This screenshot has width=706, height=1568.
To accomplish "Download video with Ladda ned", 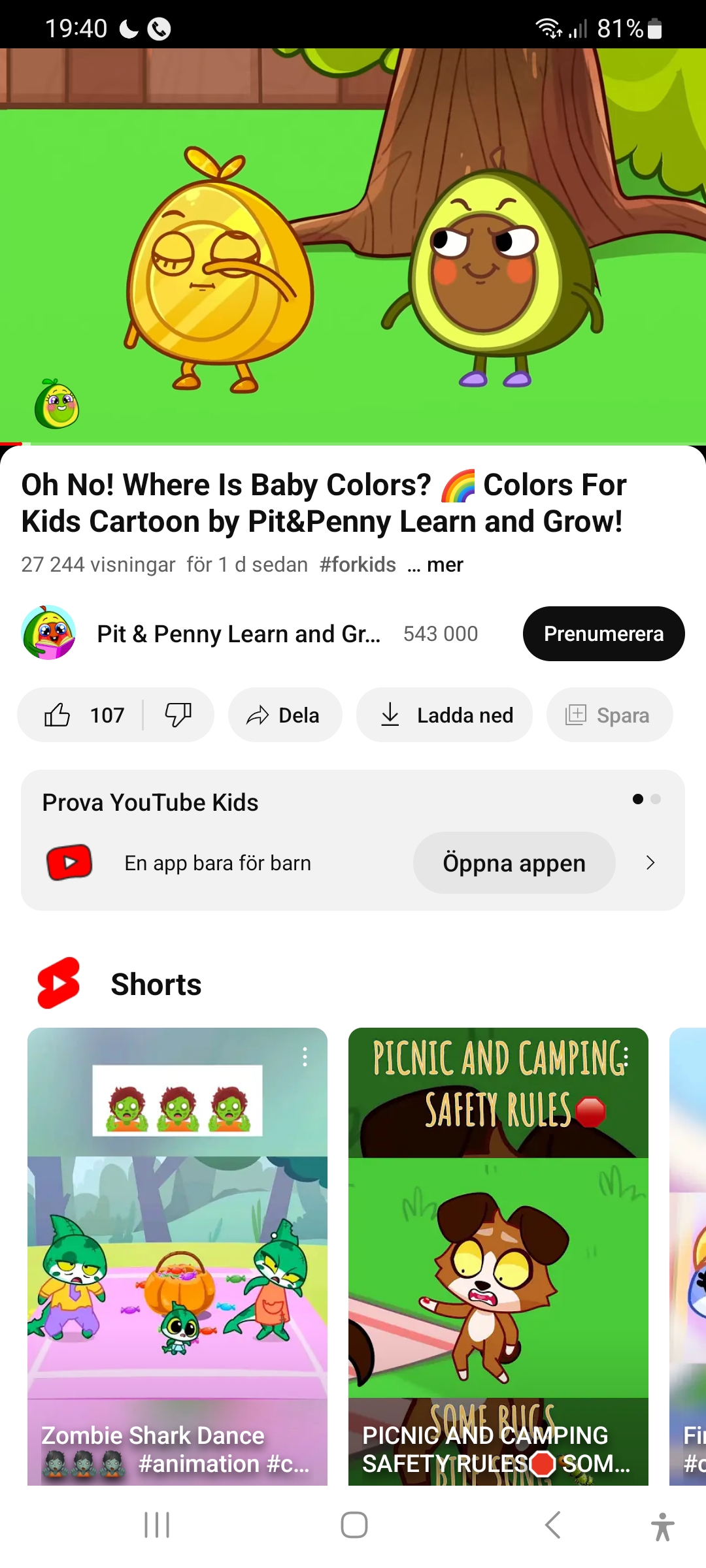I will pos(445,715).
